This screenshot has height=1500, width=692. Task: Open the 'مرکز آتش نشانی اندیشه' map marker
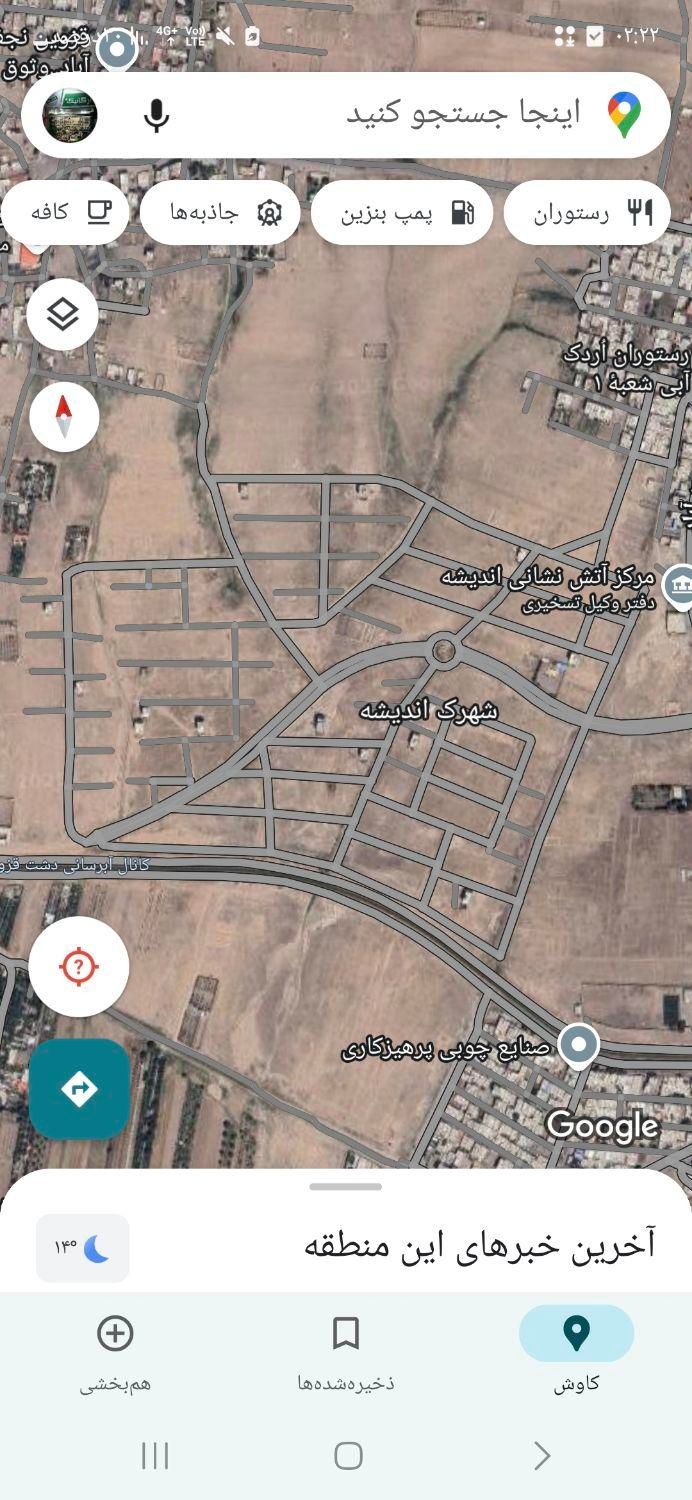pos(678,582)
